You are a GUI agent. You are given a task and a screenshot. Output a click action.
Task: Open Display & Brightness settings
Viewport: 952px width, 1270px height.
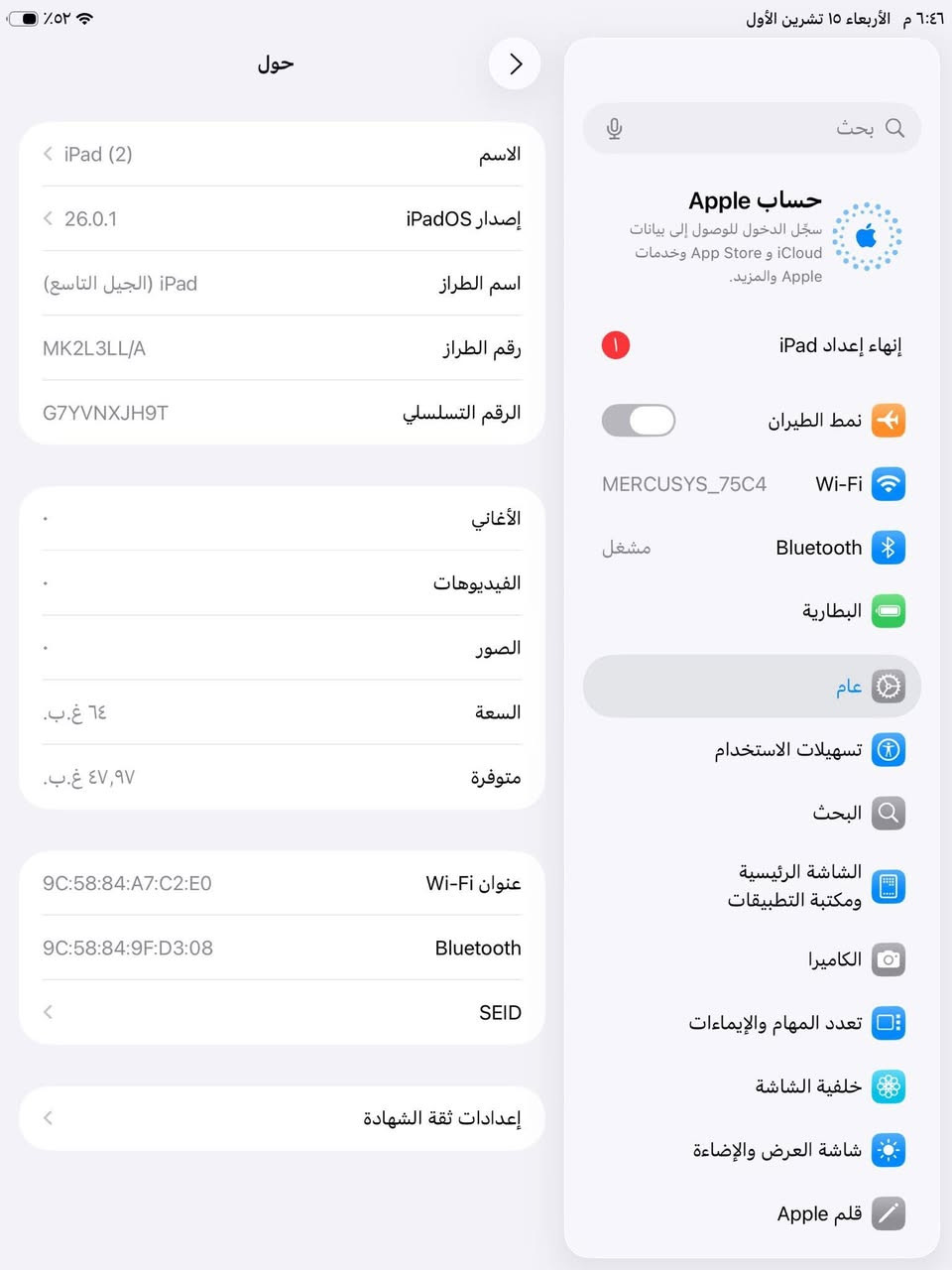click(x=754, y=1150)
